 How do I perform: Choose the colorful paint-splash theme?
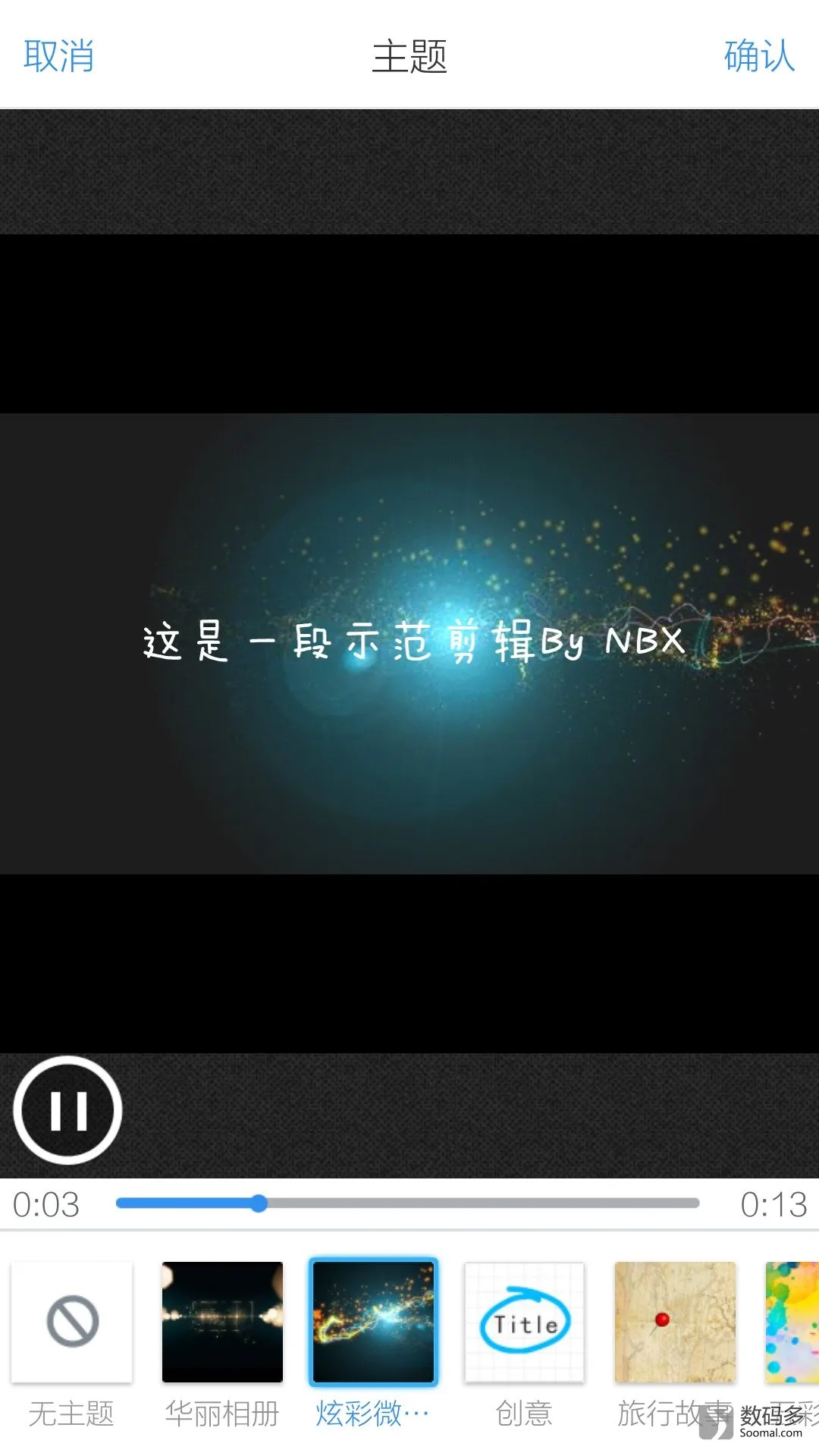pyautogui.click(x=793, y=1322)
